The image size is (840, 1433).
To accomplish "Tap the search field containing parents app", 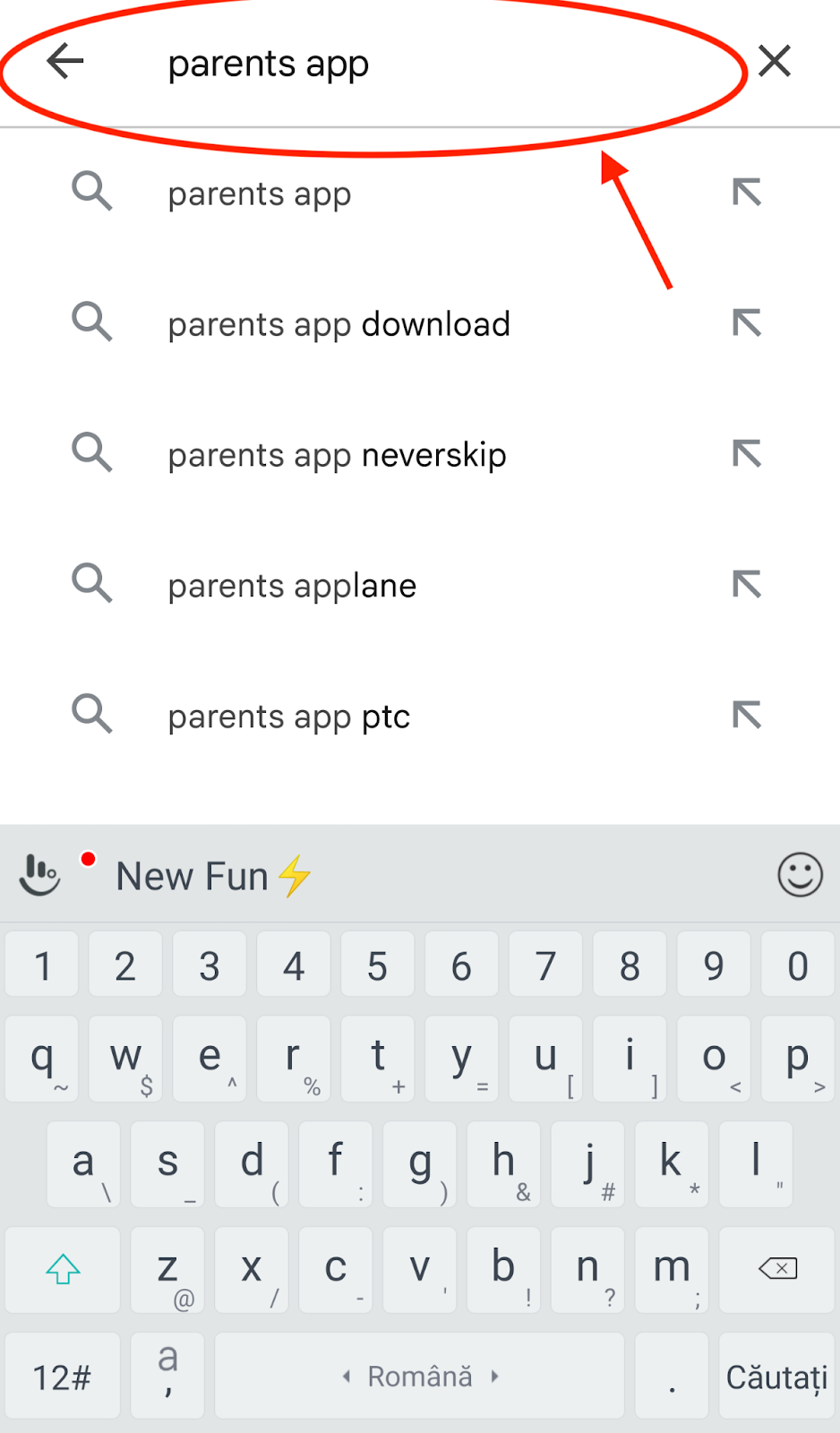I will click(x=421, y=64).
